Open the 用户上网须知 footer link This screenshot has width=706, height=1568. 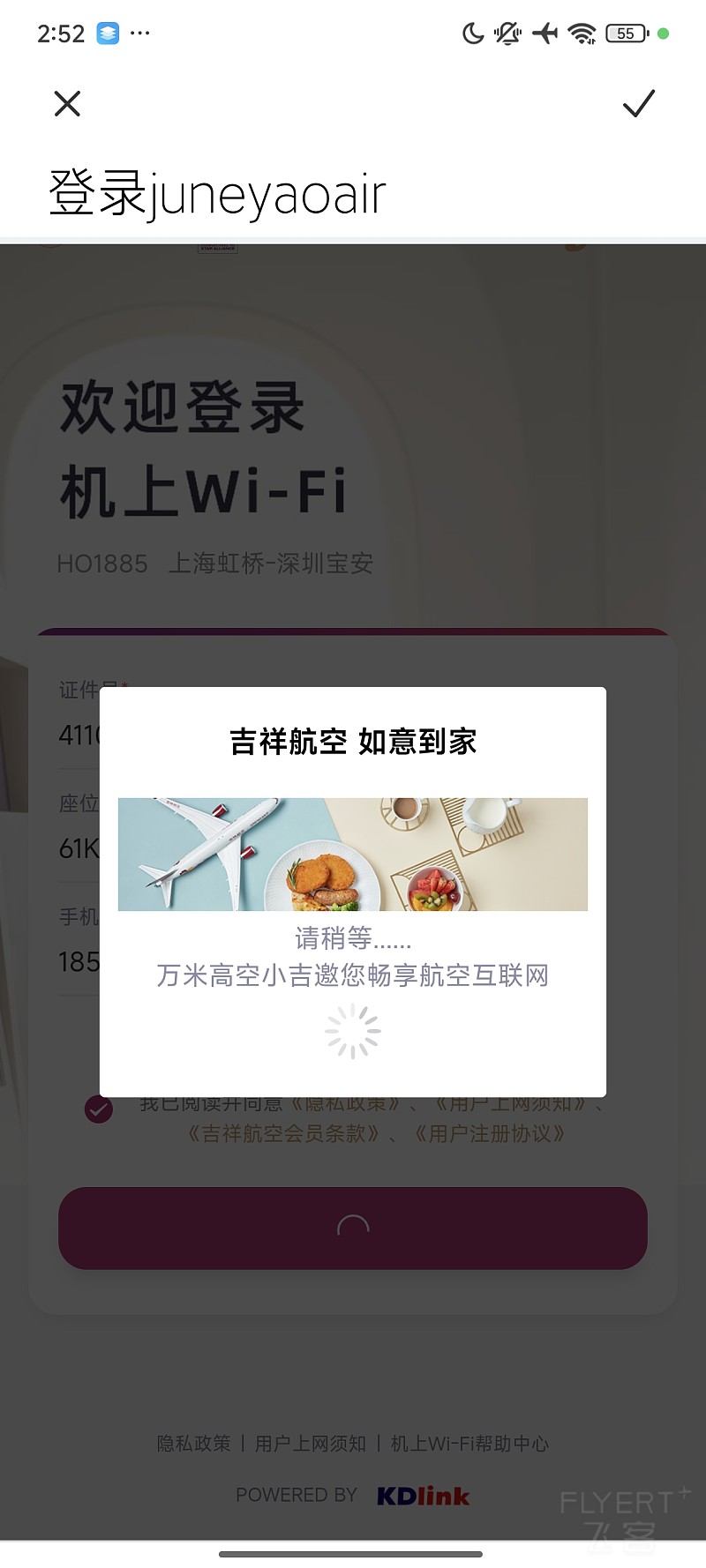point(310,1444)
